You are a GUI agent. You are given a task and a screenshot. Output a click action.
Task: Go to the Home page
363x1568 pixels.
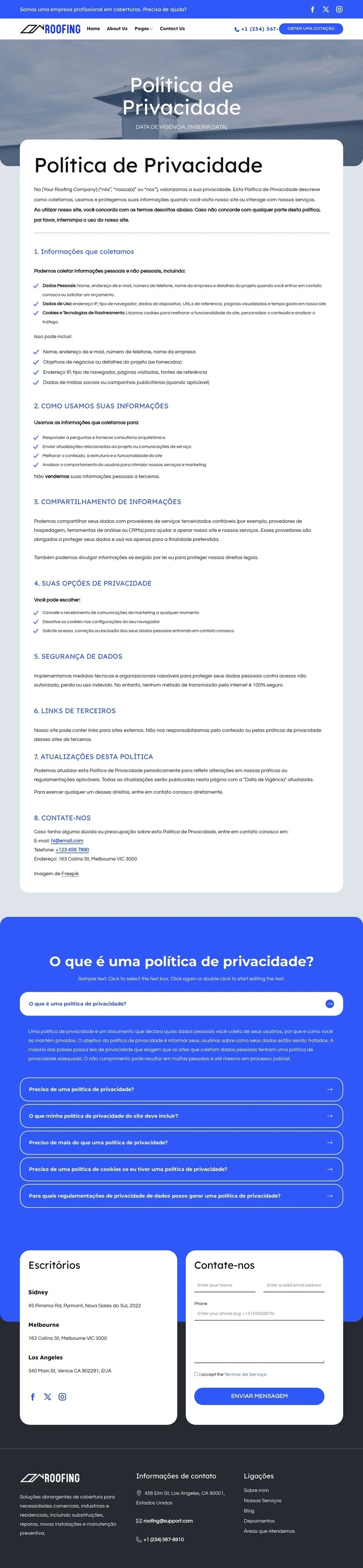[93, 29]
